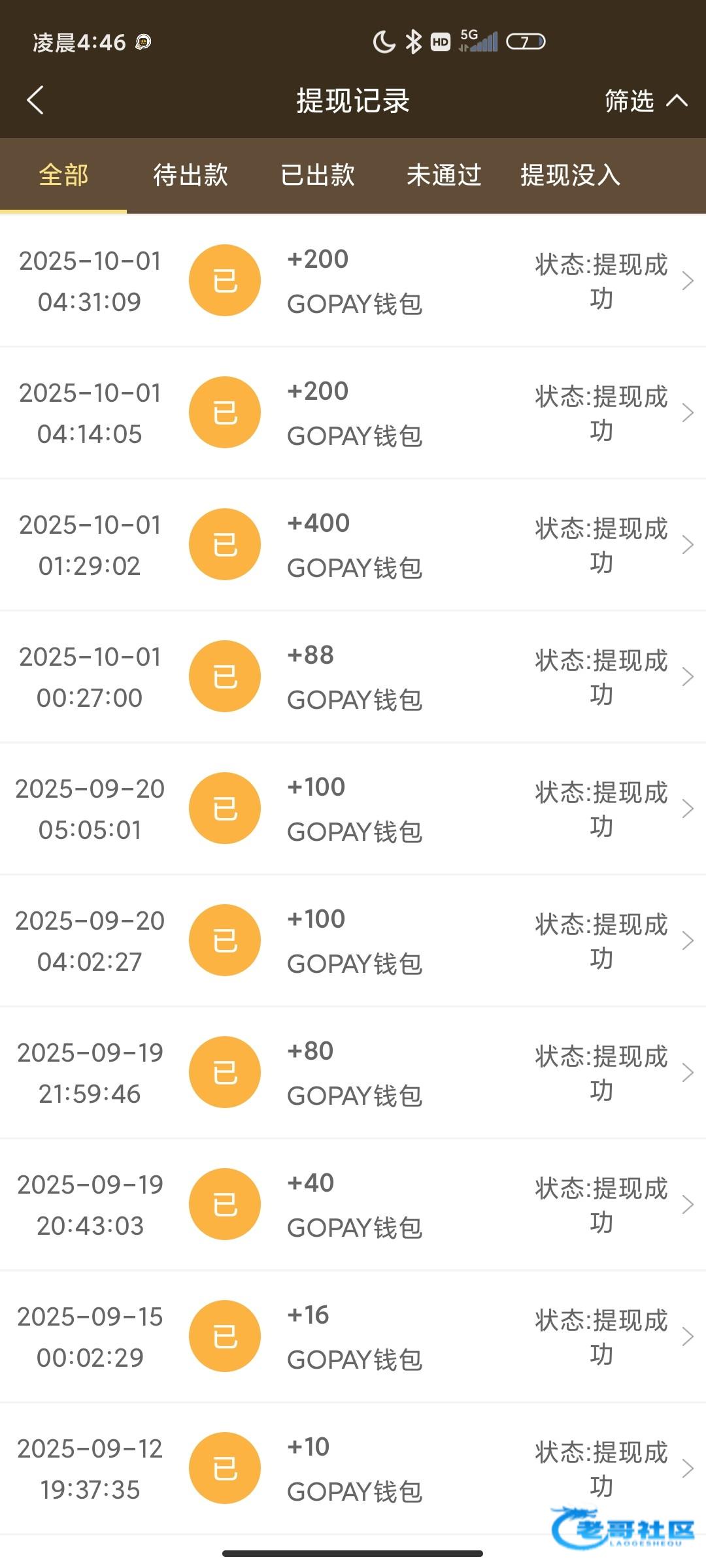Viewport: 706px width, 1568px height.
Task: Switch to the 待出款 tab
Action: point(190,175)
